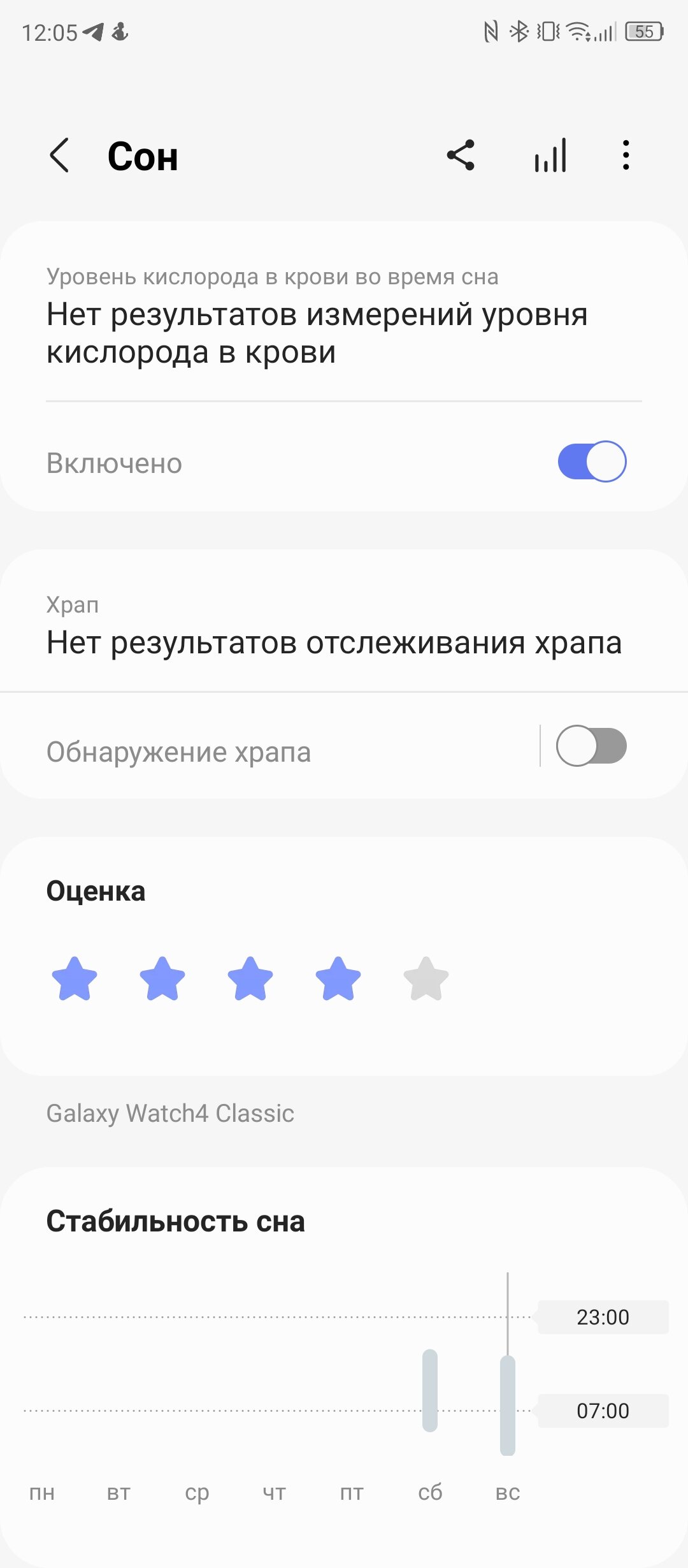Select Saturday's bar in sleep consistency chart

pyautogui.click(x=430, y=1391)
